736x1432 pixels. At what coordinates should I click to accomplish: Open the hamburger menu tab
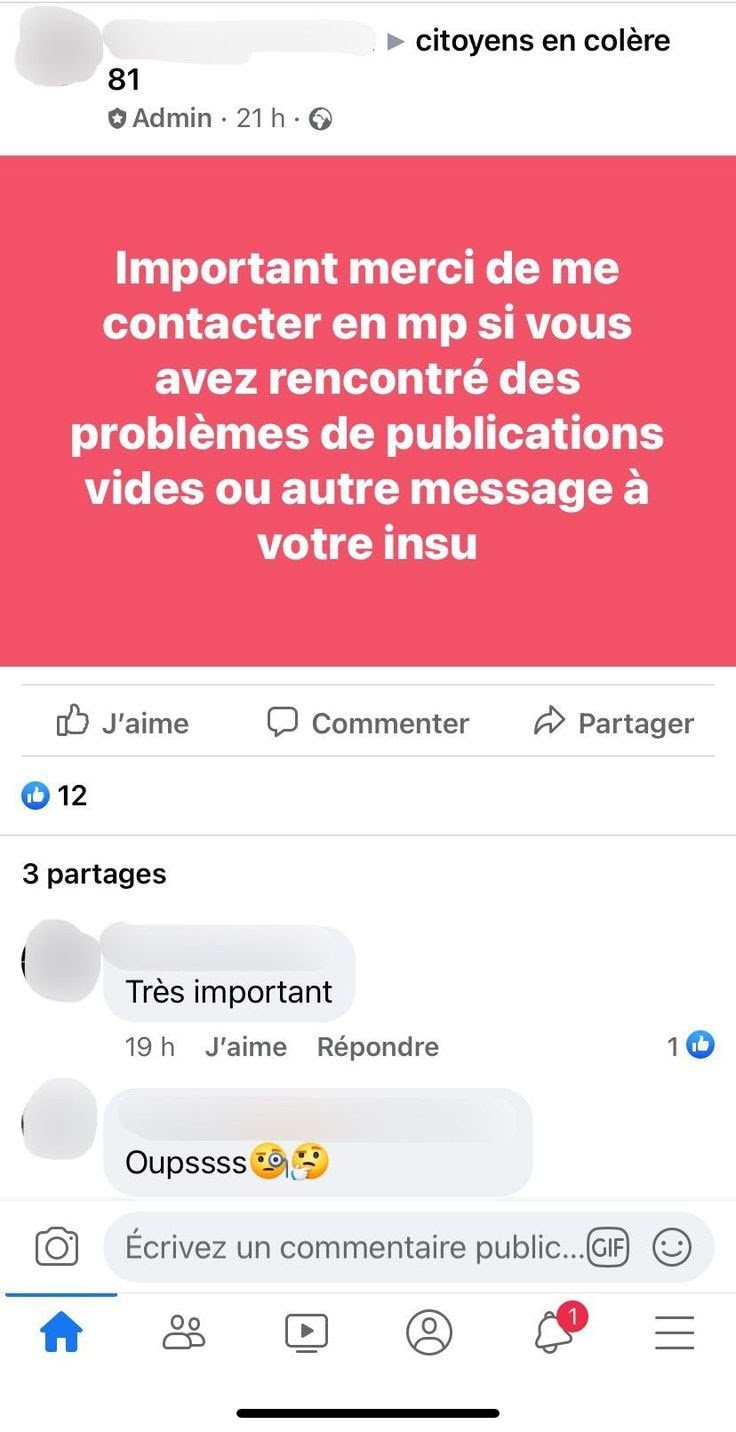pos(675,1333)
